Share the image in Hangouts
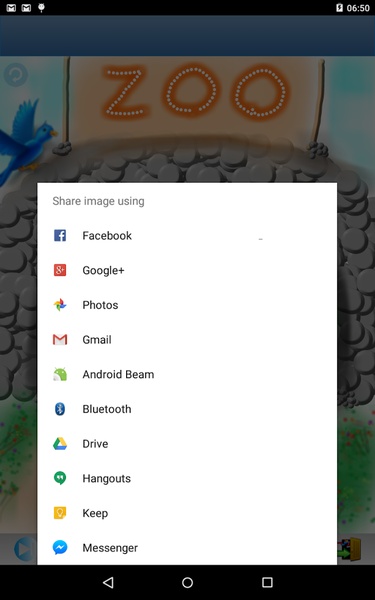Viewport: 375px width, 600px height. click(x=187, y=479)
